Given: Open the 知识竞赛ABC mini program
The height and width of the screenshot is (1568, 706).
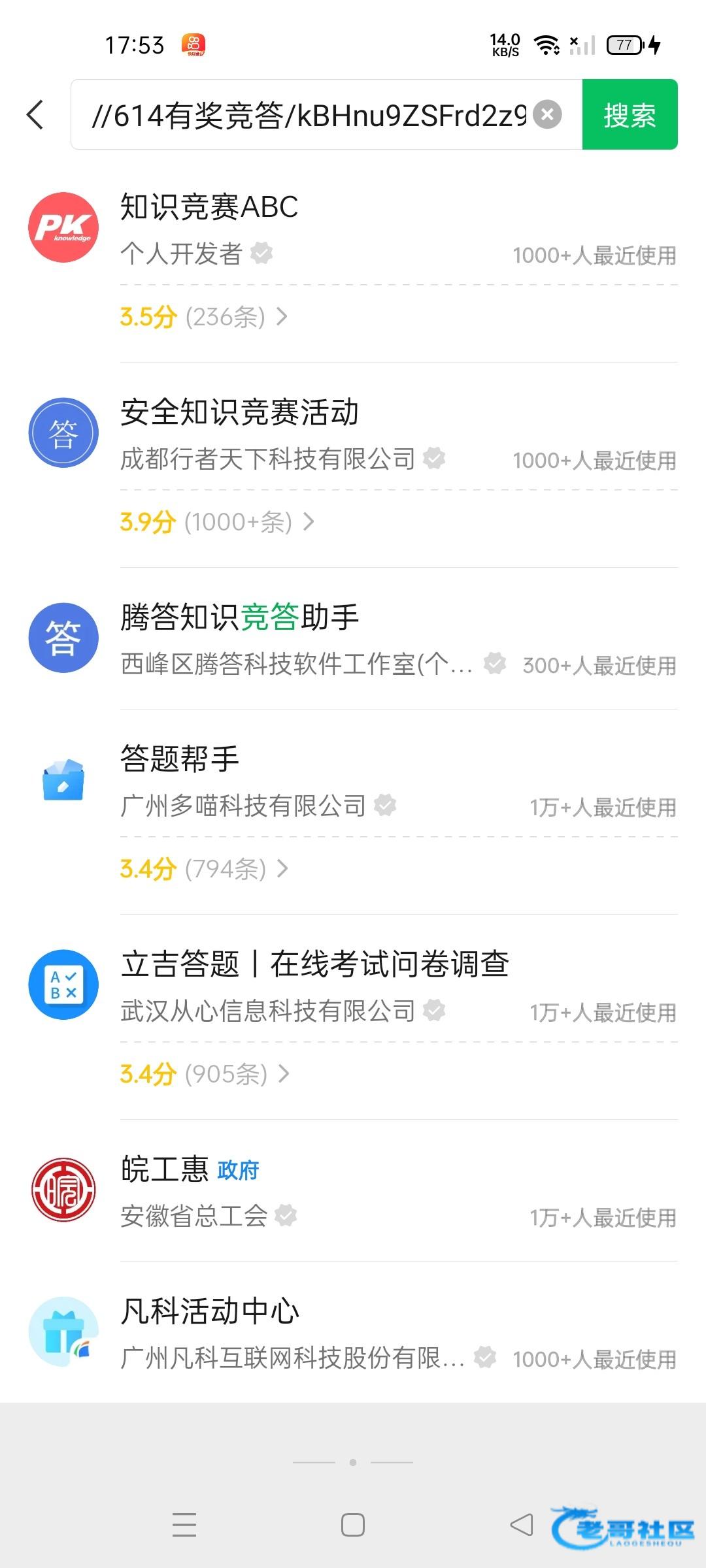Looking at the screenshot, I should pyautogui.click(x=353, y=229).
